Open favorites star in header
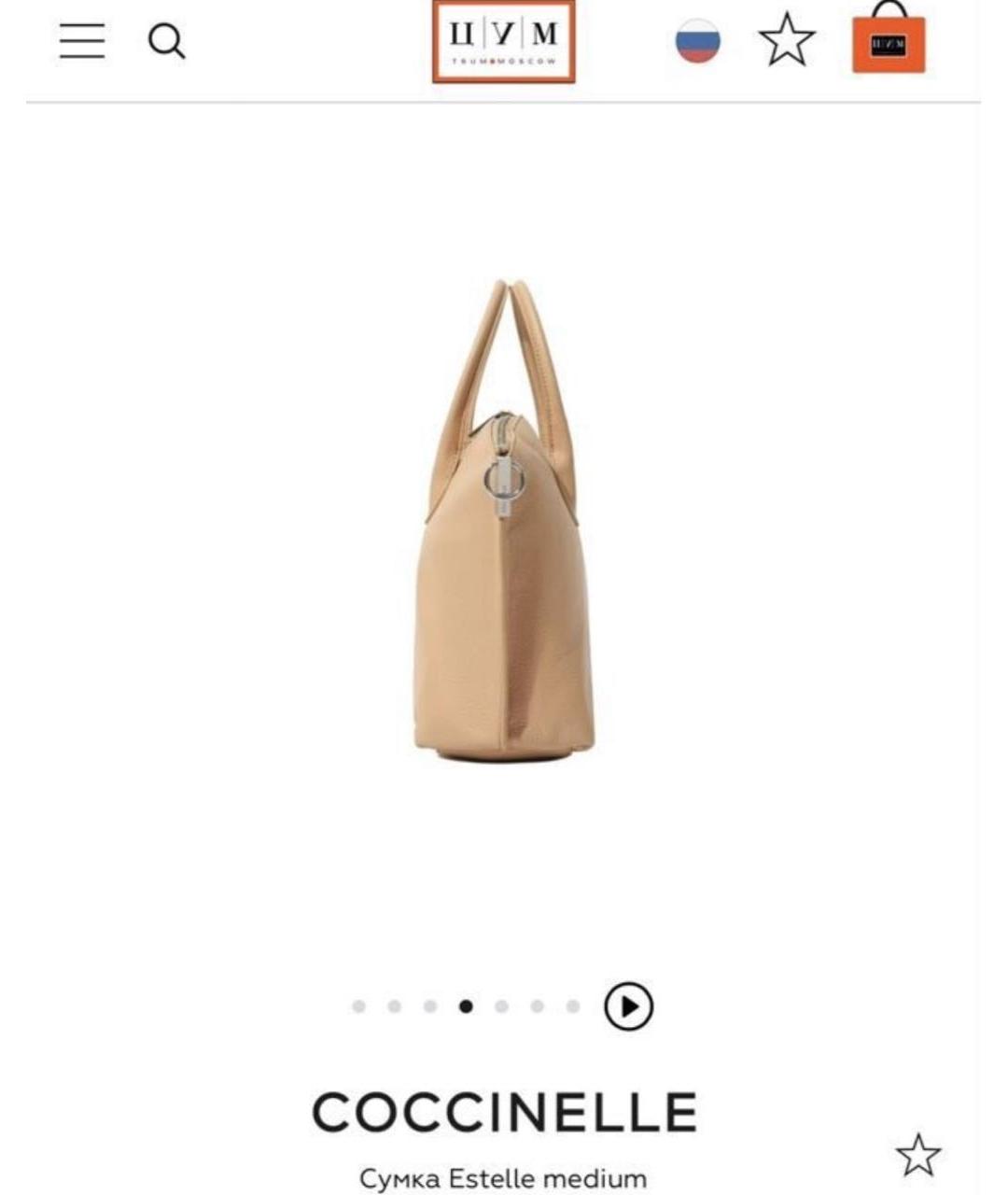1008x1195 pixels. (x=787, y=40)
